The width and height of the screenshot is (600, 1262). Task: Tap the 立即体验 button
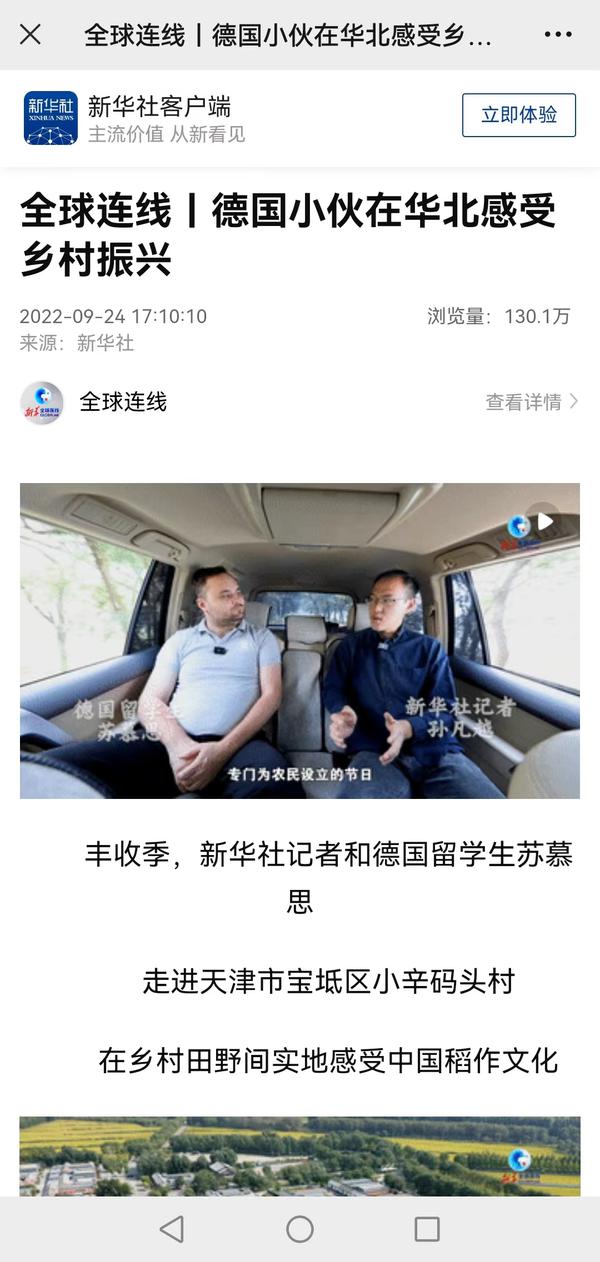(x=519, y=115)
